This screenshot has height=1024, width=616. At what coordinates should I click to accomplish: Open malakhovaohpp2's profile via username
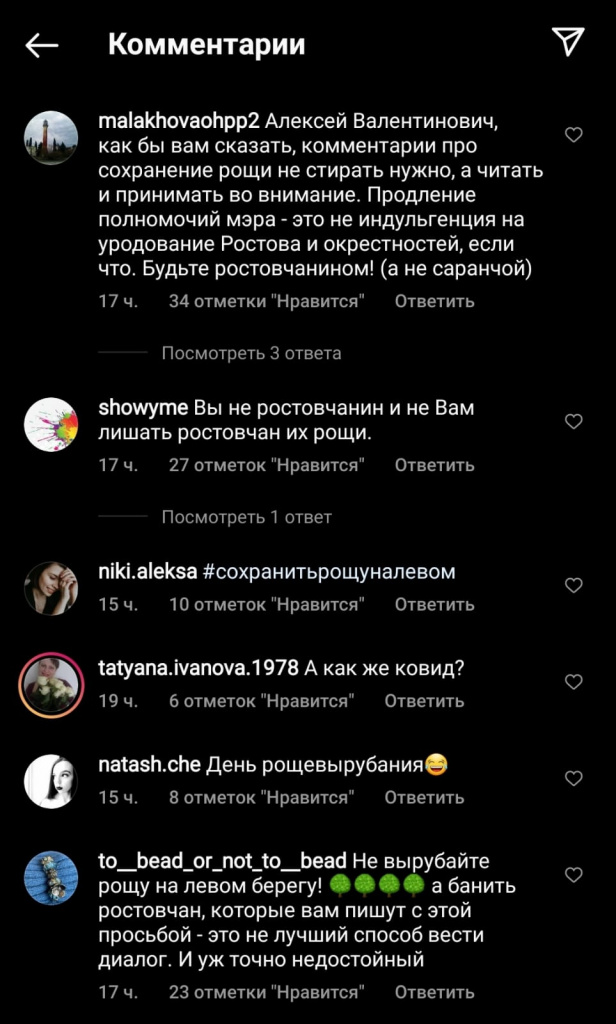pyautogui.click(x=180, y=121)
